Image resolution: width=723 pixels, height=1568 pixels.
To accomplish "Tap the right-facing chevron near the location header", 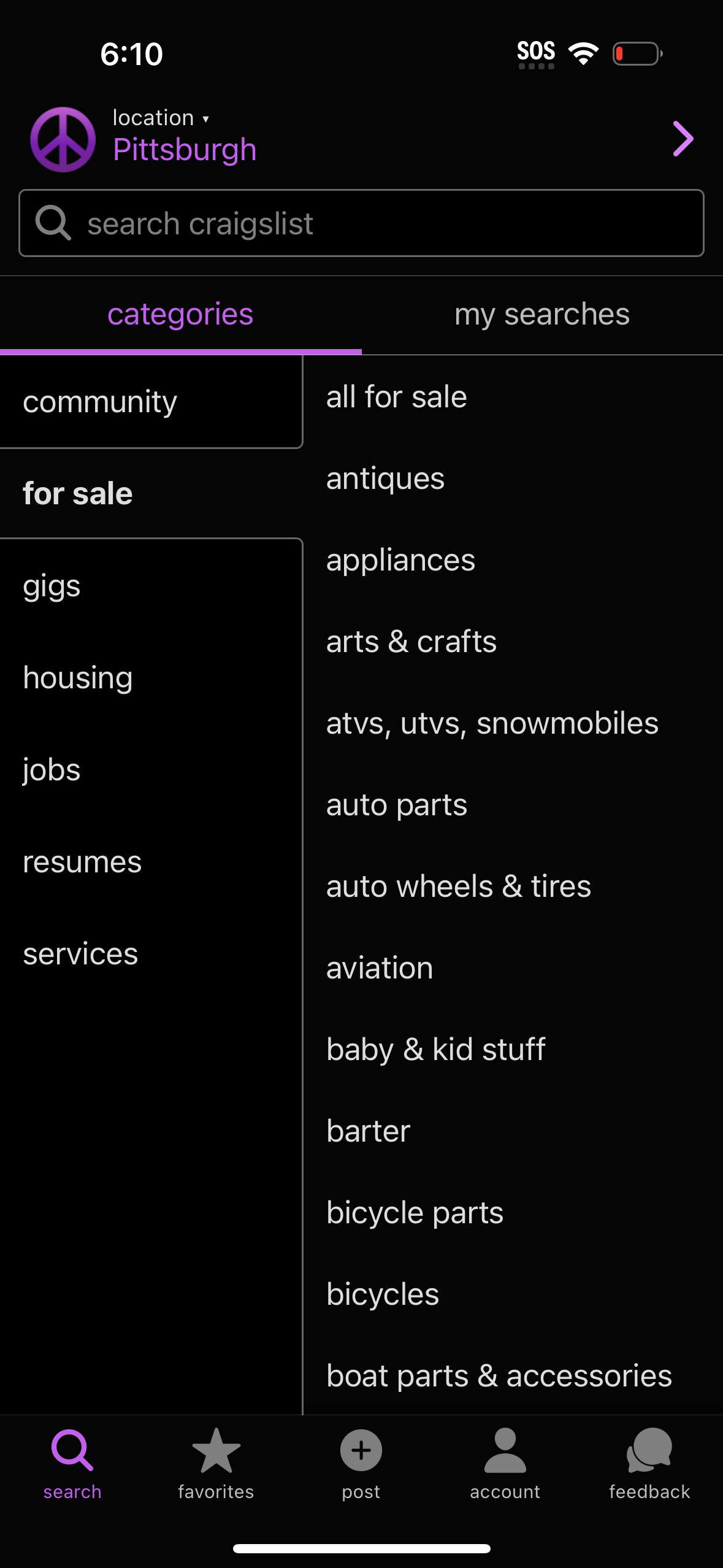I will click(682, 139).
